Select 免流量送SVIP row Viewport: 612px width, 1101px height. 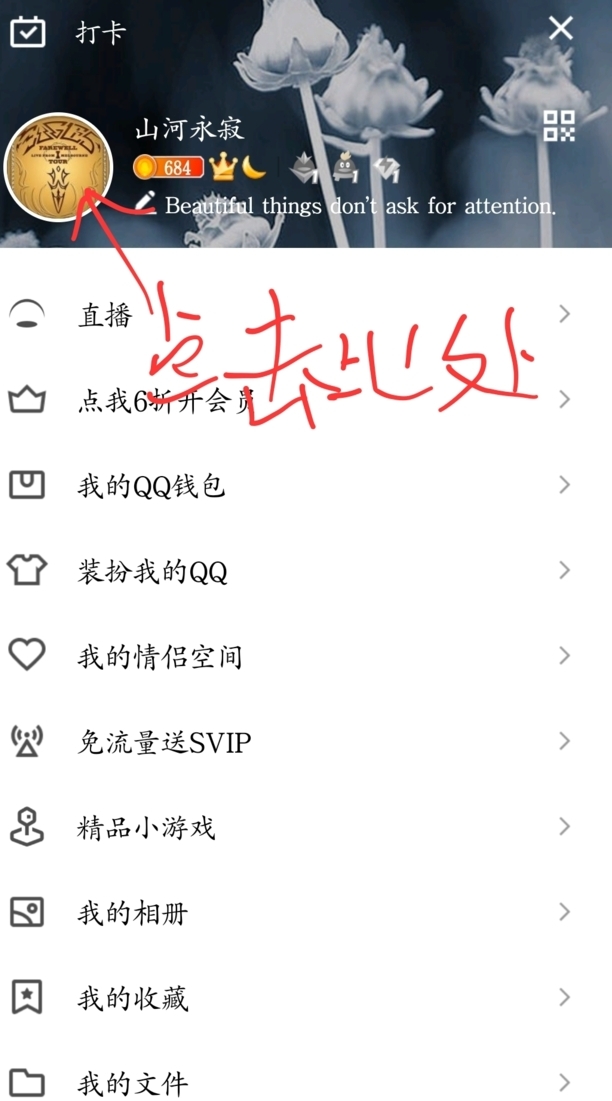coord(290,742)
